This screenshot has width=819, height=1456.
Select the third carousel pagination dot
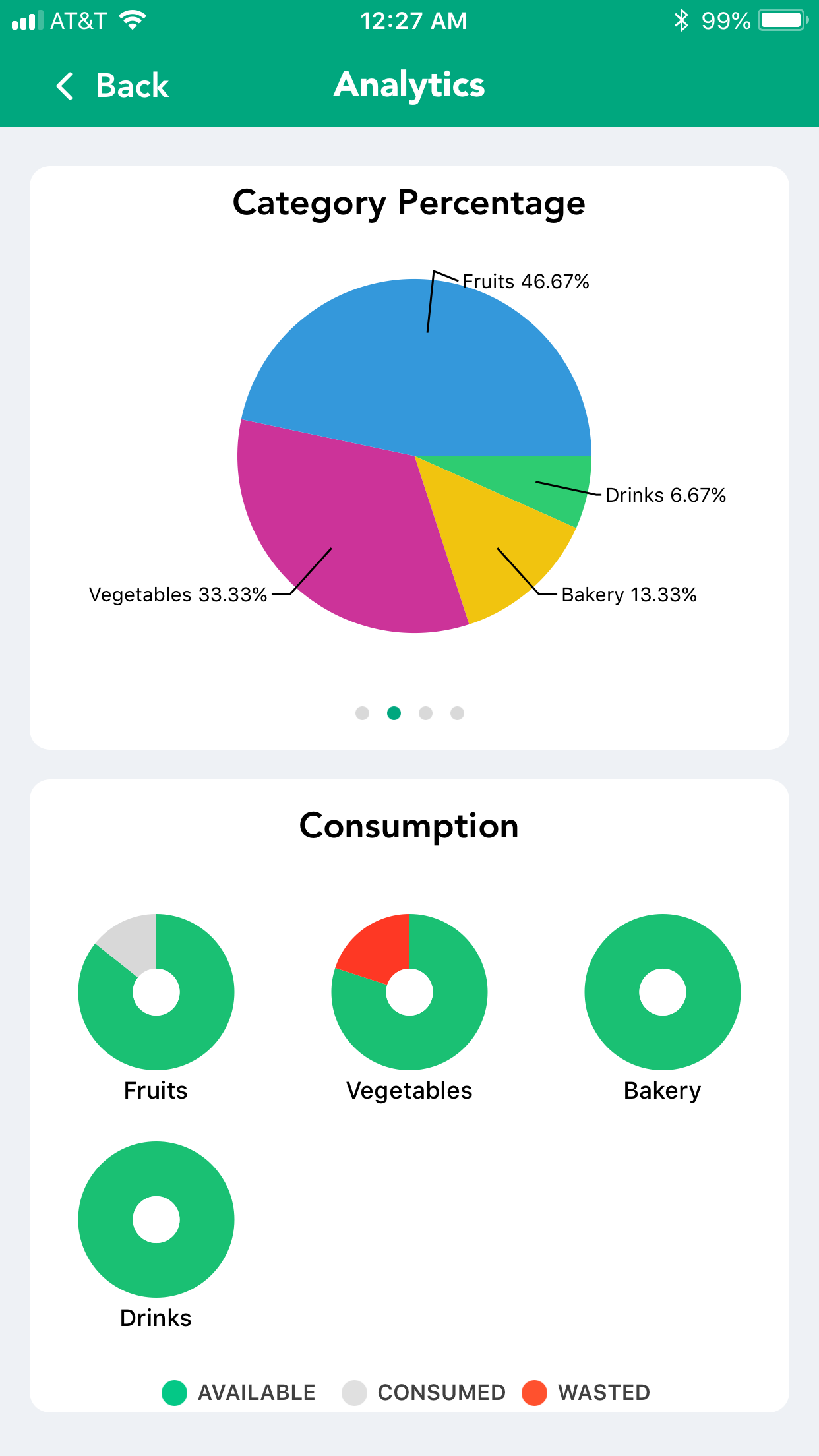[426, 713]
